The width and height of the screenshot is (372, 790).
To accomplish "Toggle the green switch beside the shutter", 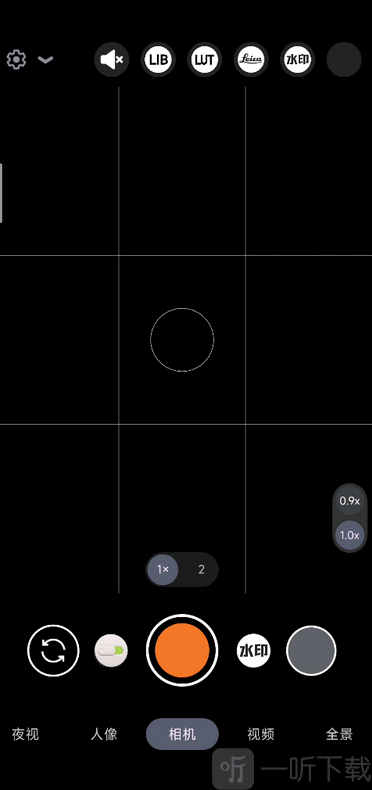I will coord(111,650).
